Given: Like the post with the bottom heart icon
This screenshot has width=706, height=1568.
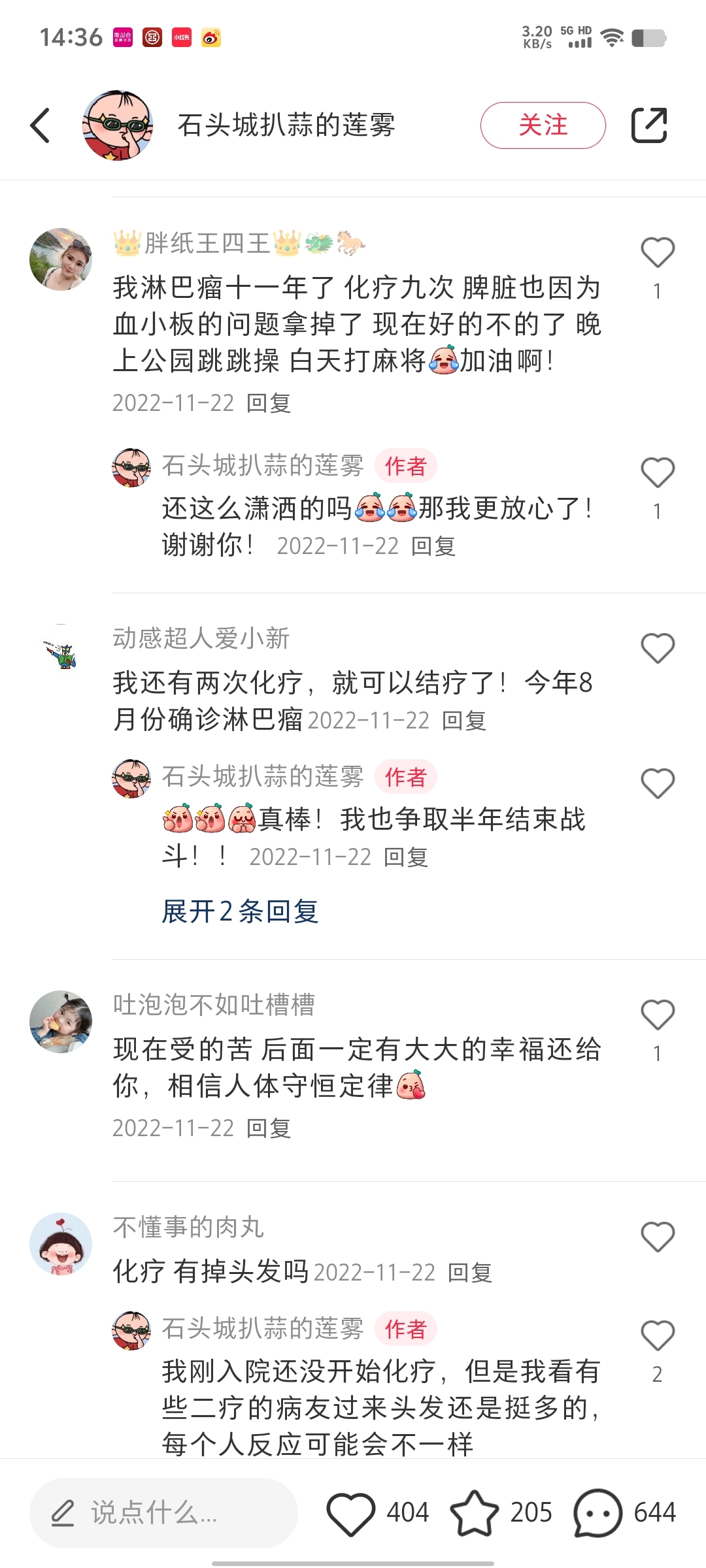Looking at the screenshot, I should (x=351, y=1512).
